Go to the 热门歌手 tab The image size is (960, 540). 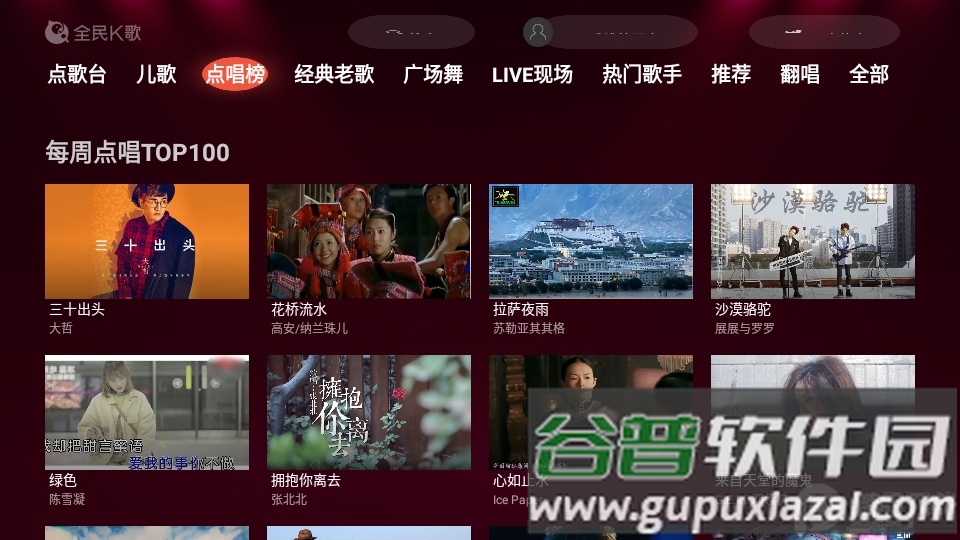click(x=642, y=74)
